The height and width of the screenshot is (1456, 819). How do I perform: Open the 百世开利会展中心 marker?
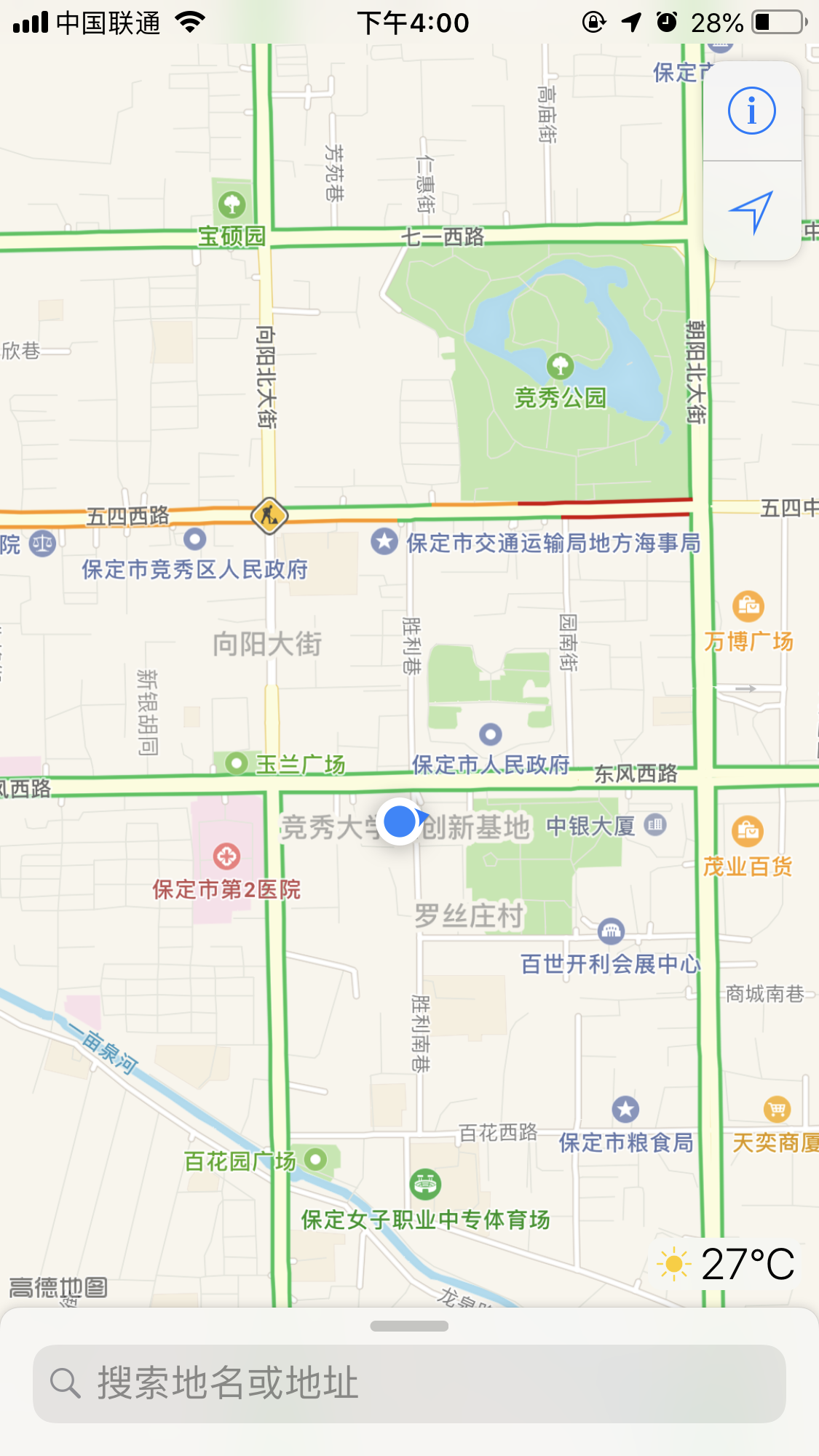click(611, 931)
